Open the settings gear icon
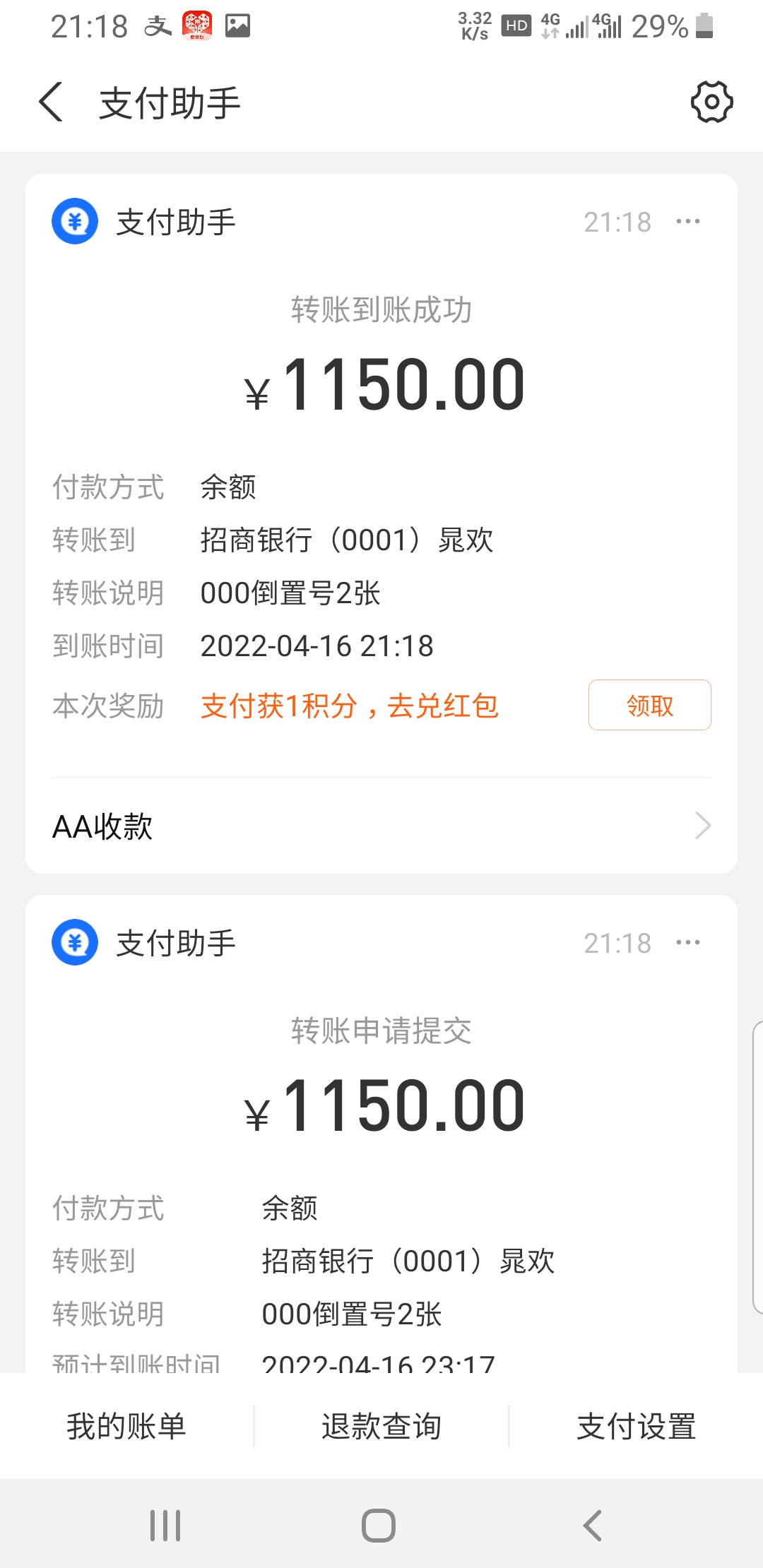Image resolution: width=763 pixels, height=1568 pixels. [711, 102]
